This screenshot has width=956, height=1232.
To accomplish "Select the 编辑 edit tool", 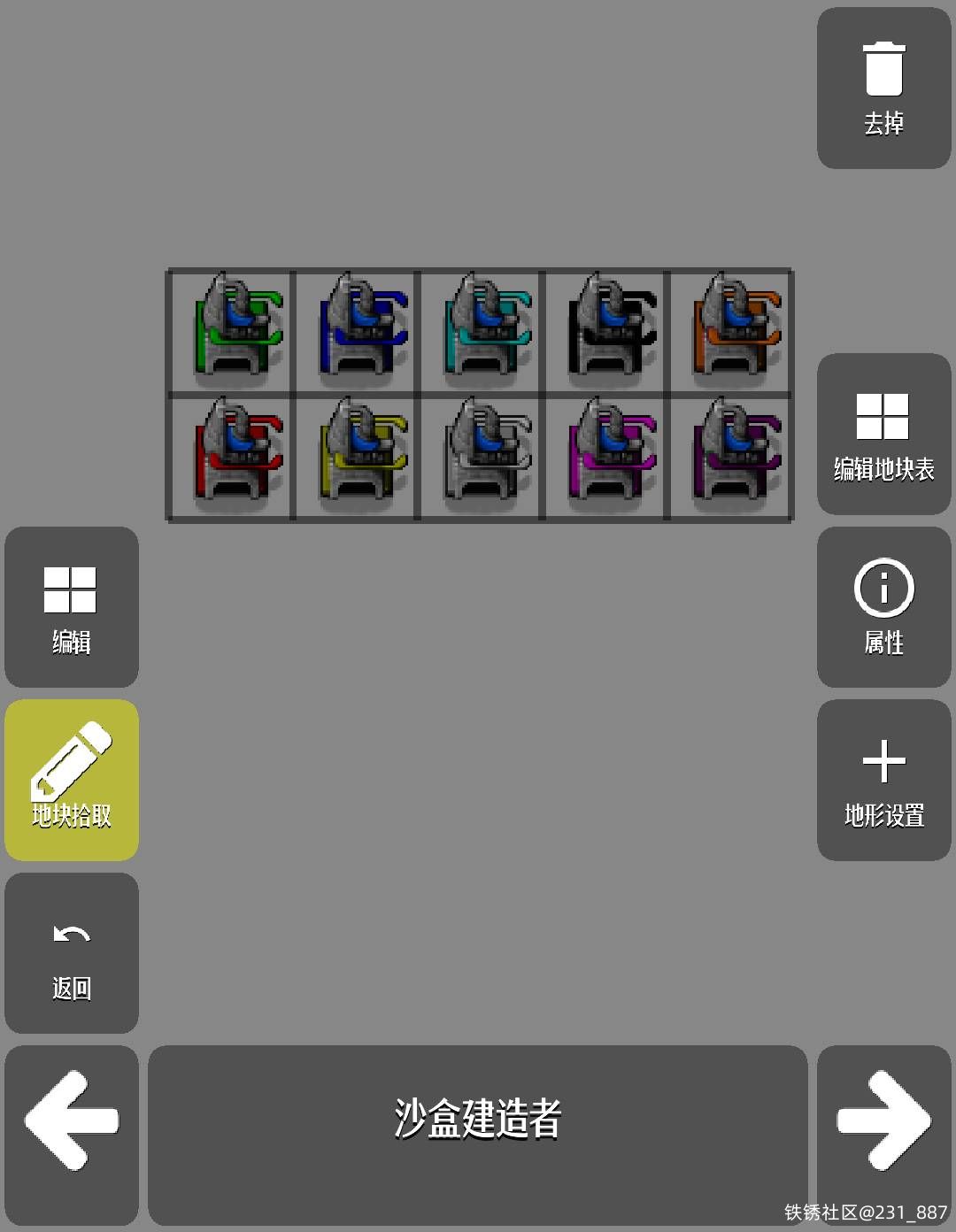I will pos(72,607).
